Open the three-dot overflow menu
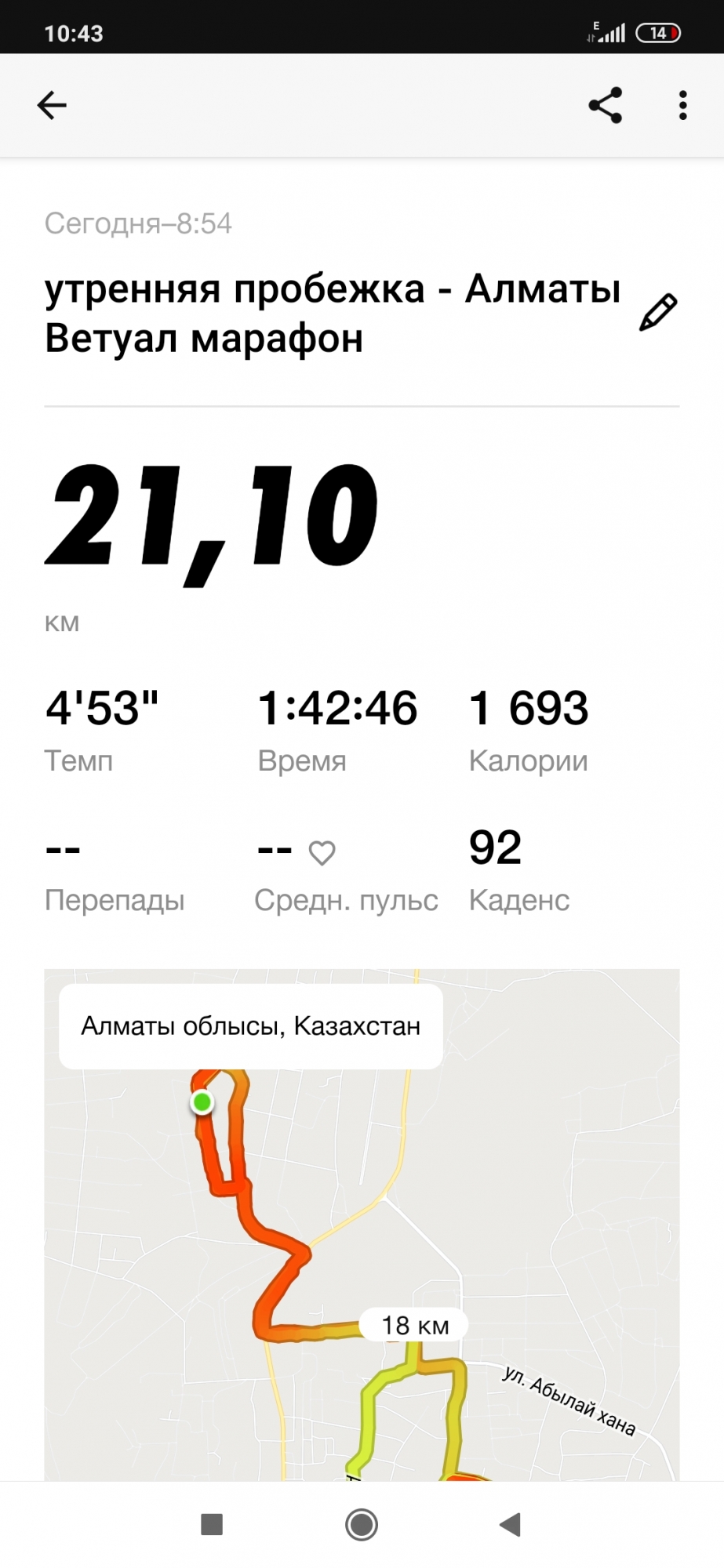 click(x=682, y=105)
